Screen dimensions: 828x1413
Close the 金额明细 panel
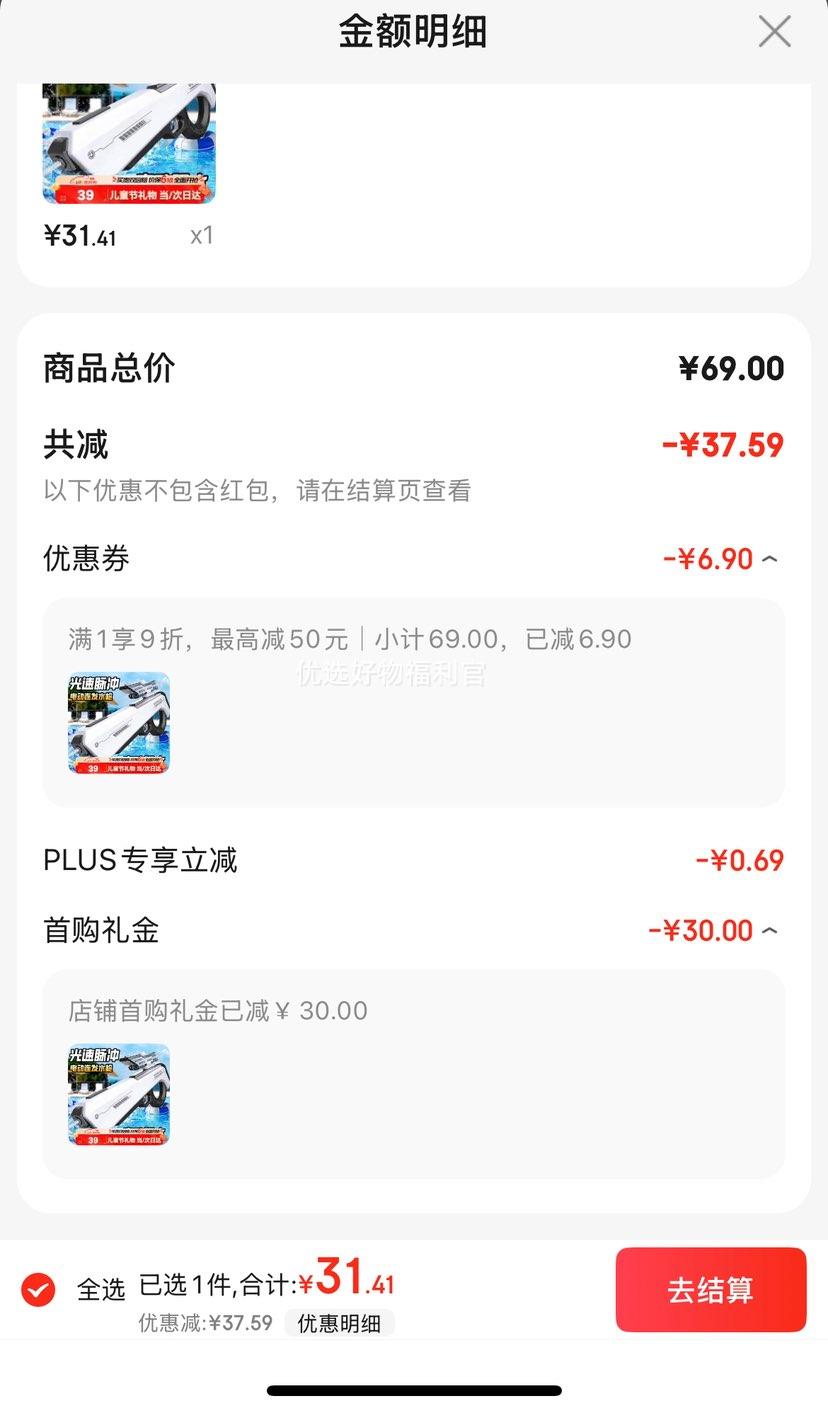pos(774,32)
